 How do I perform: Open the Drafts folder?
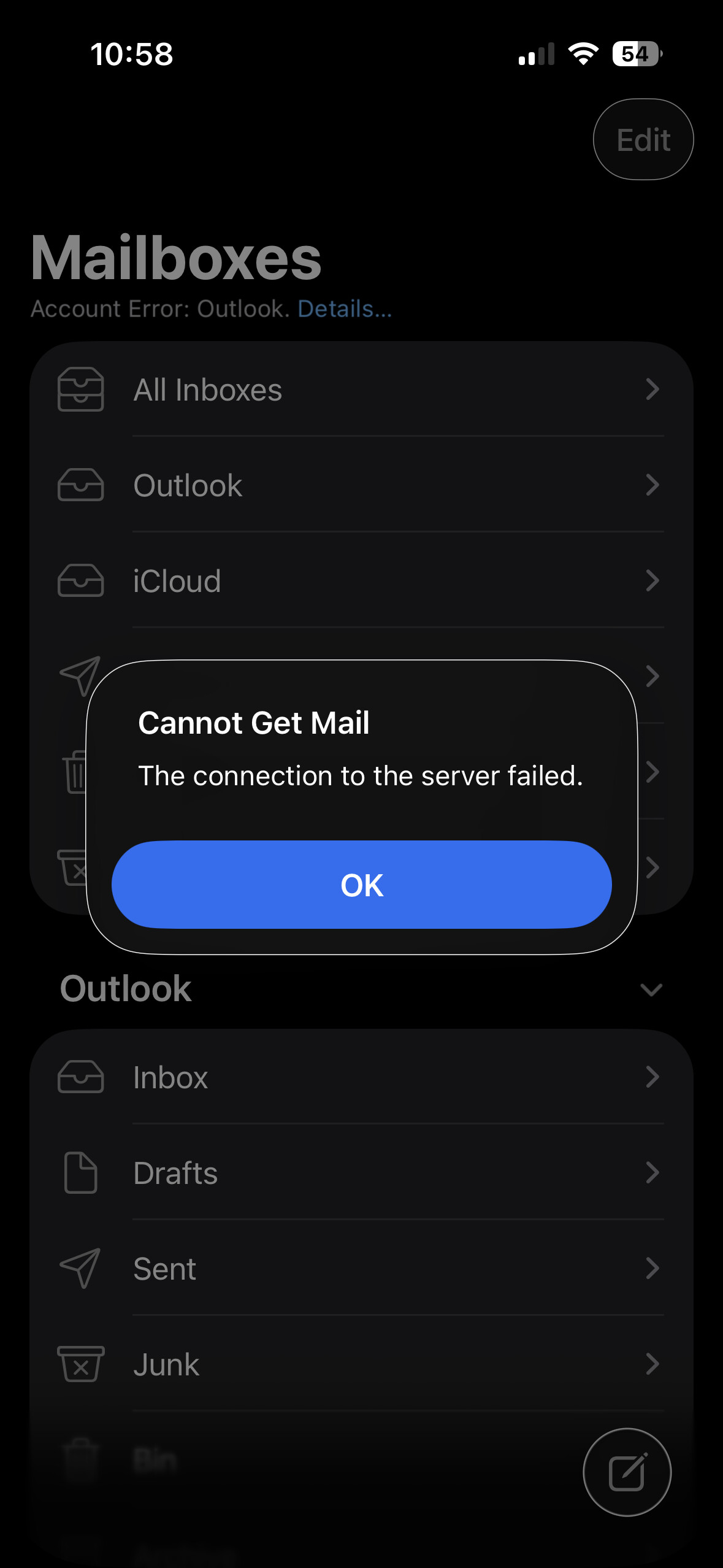click(x=362, y=1173)
